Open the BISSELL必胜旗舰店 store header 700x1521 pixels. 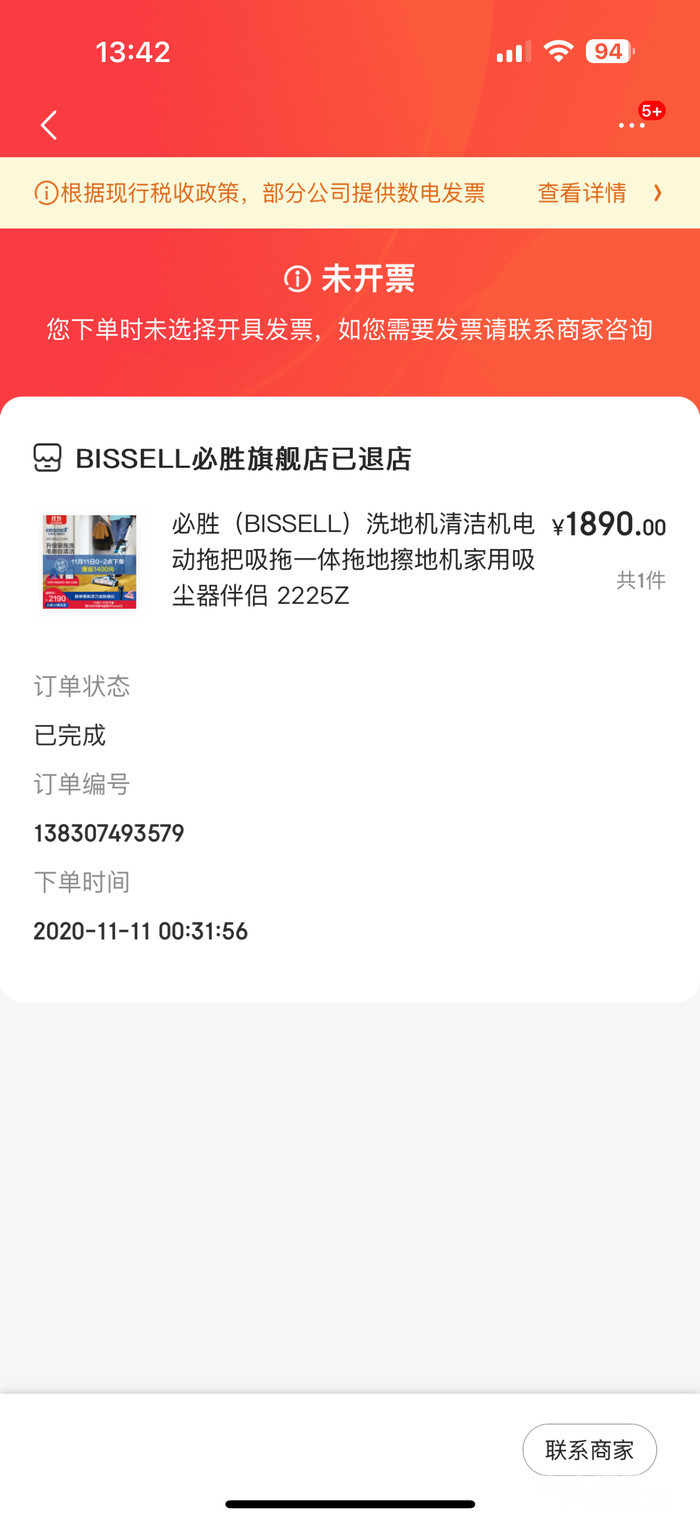pos(243,459)
